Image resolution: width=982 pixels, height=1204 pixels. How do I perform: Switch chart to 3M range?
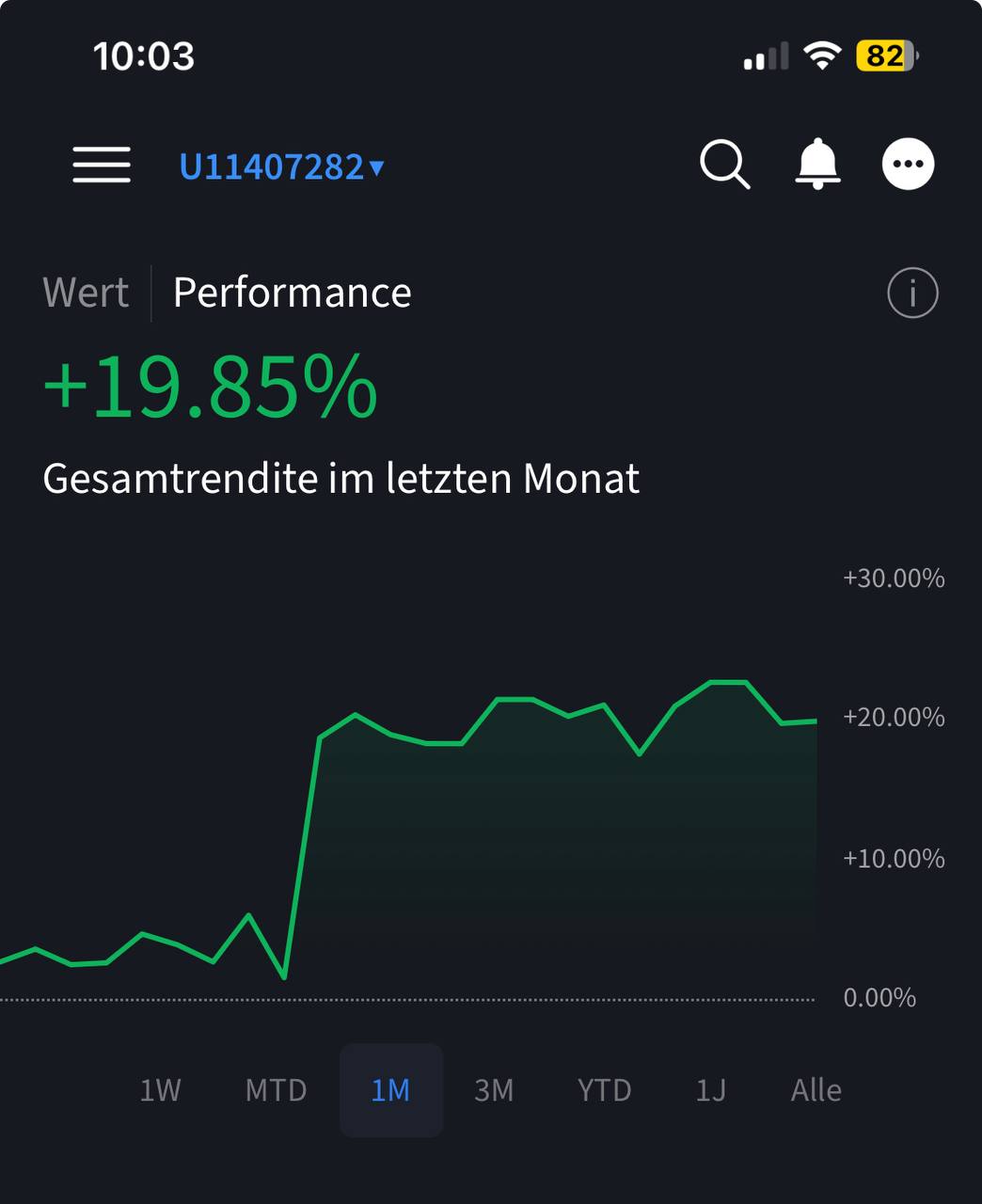[x=494, y=1090]
